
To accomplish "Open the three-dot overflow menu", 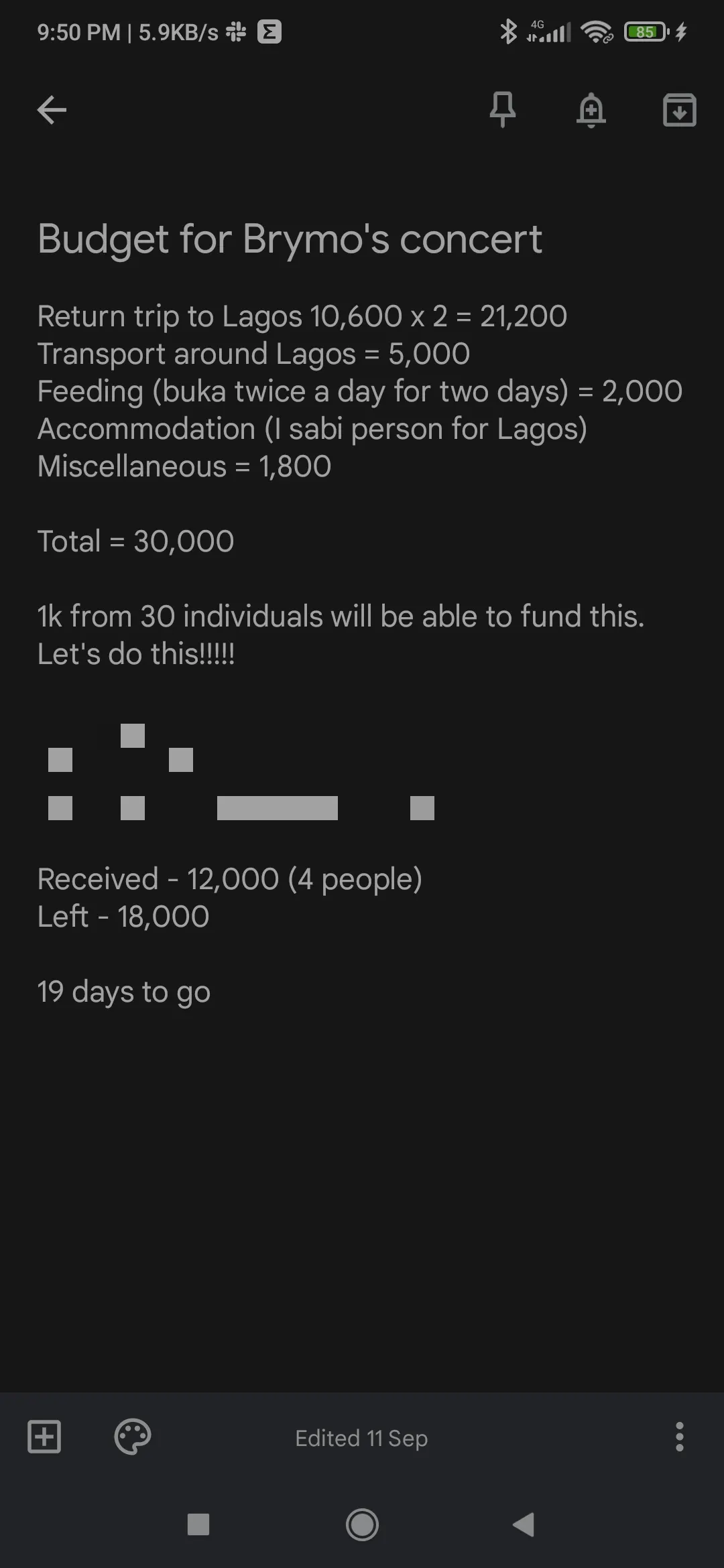I will tap(679, 1437).
